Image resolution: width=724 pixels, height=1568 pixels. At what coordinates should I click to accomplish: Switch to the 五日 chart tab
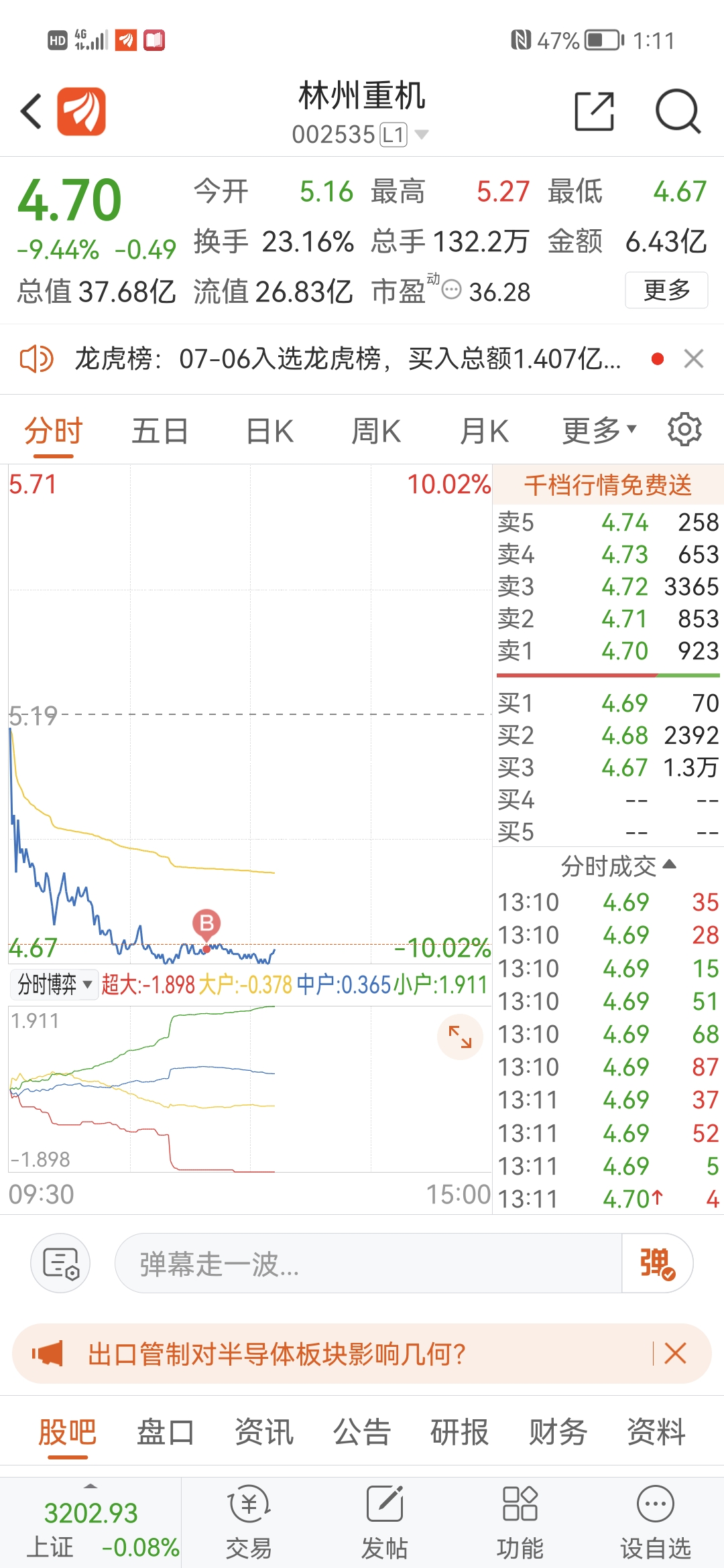click(160, 431)
